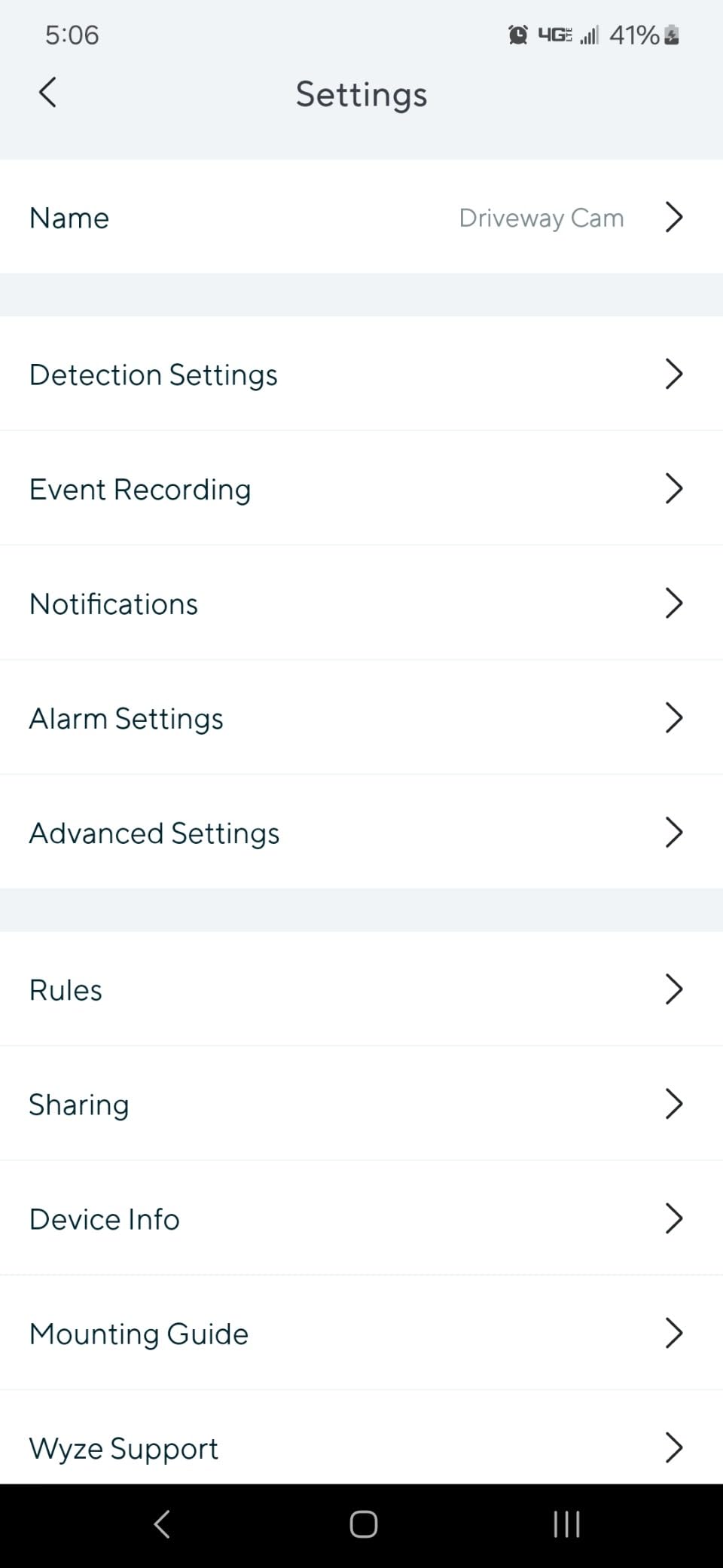Viewport: 723px width, 1568px height.
Task: Open Sharing for this camera
Action: coord(361,1104)
